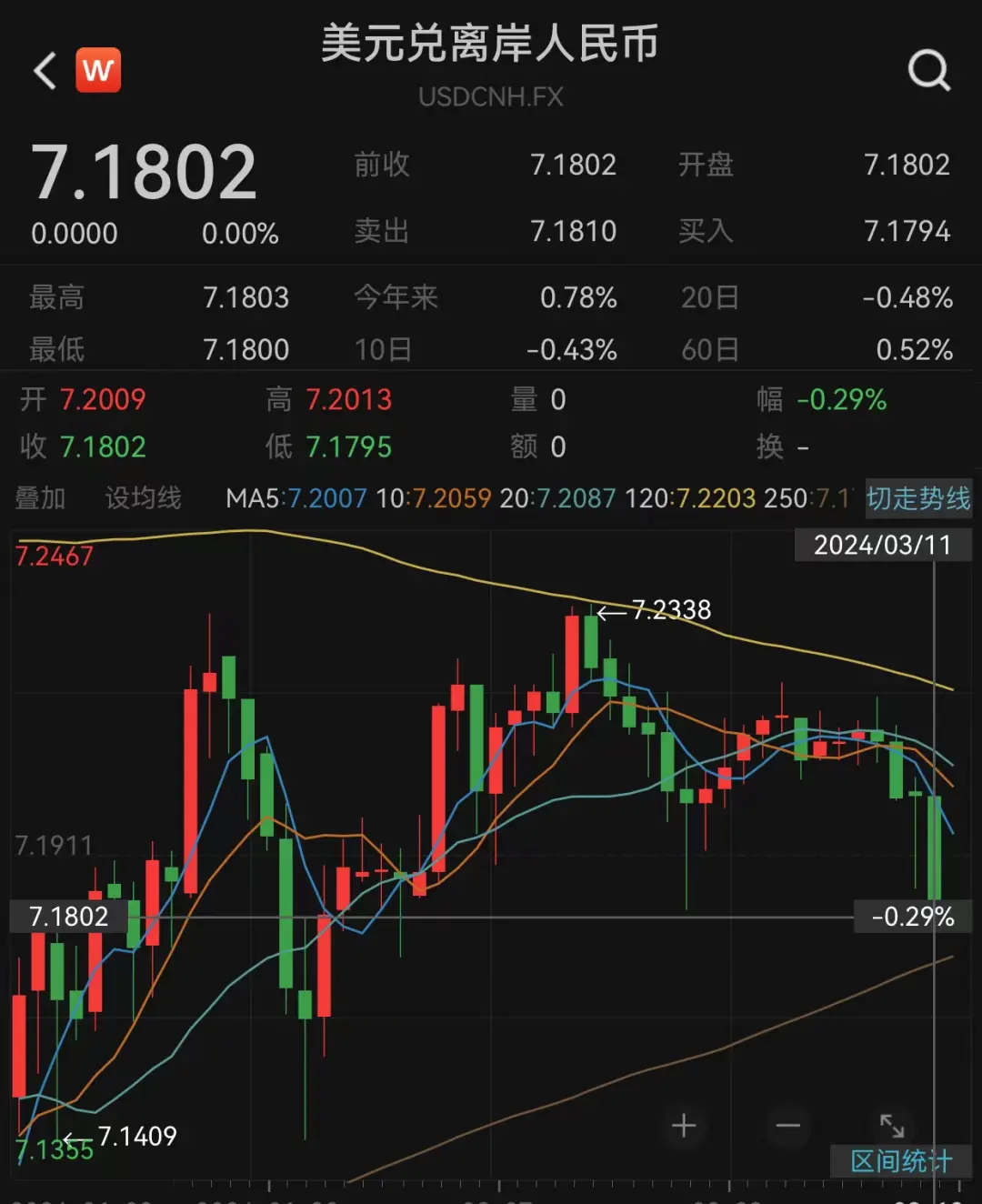Zoom out the chart with minus
Image resolution: width=982 pixels, height=1204 pixels.
[787, 1126]
